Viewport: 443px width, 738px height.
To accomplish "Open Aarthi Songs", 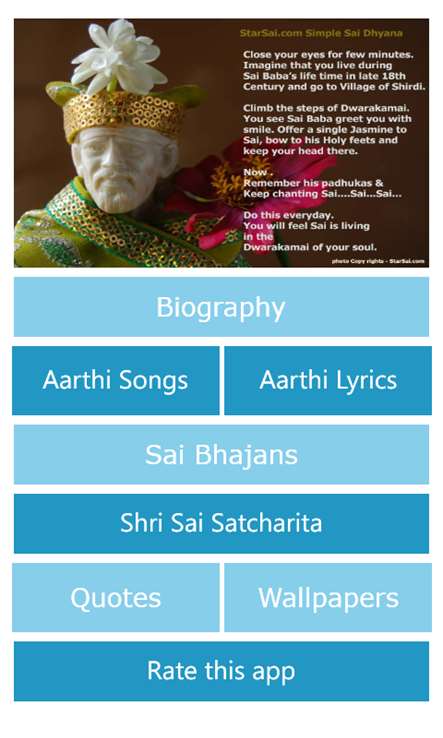I will (x=116, y=380).
